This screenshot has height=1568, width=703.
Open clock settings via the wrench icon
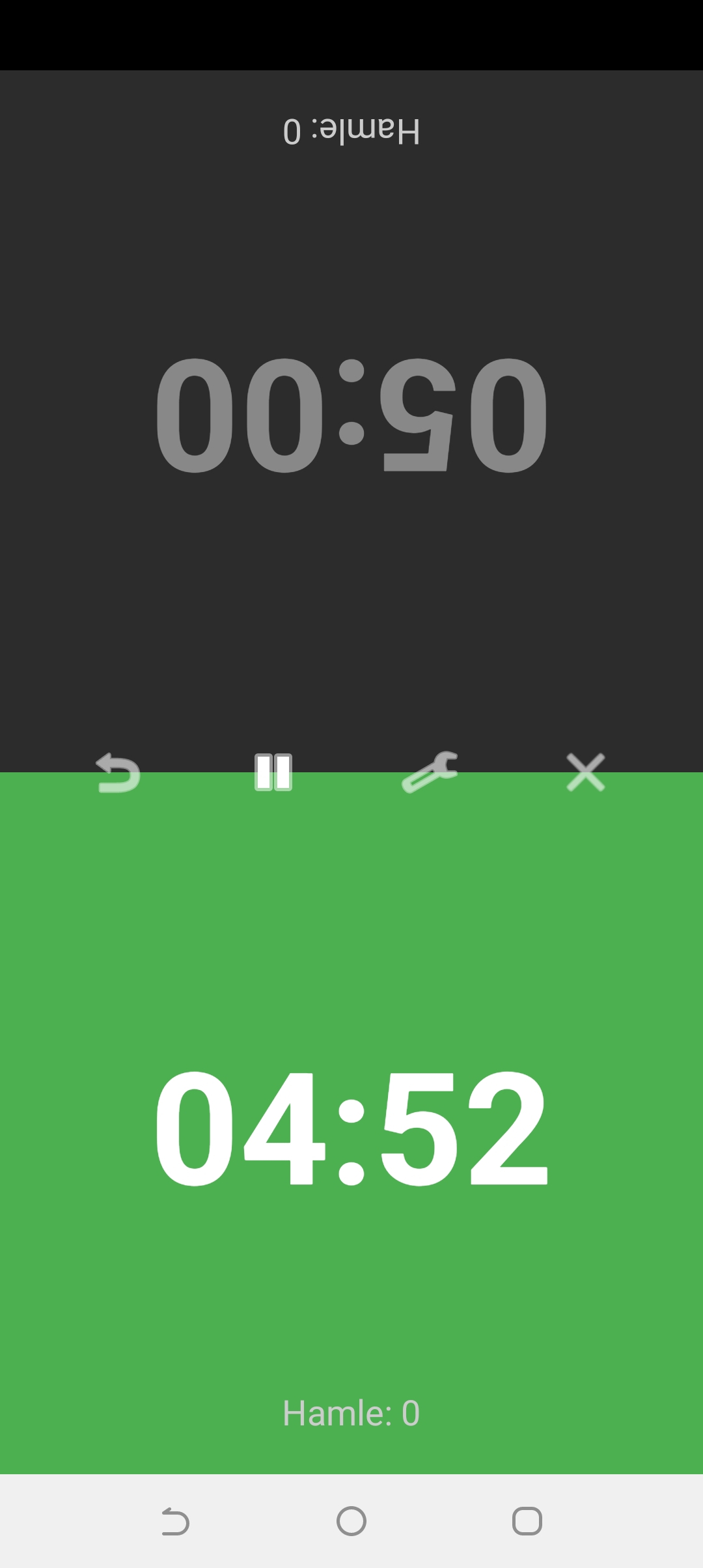click(430, 772)
